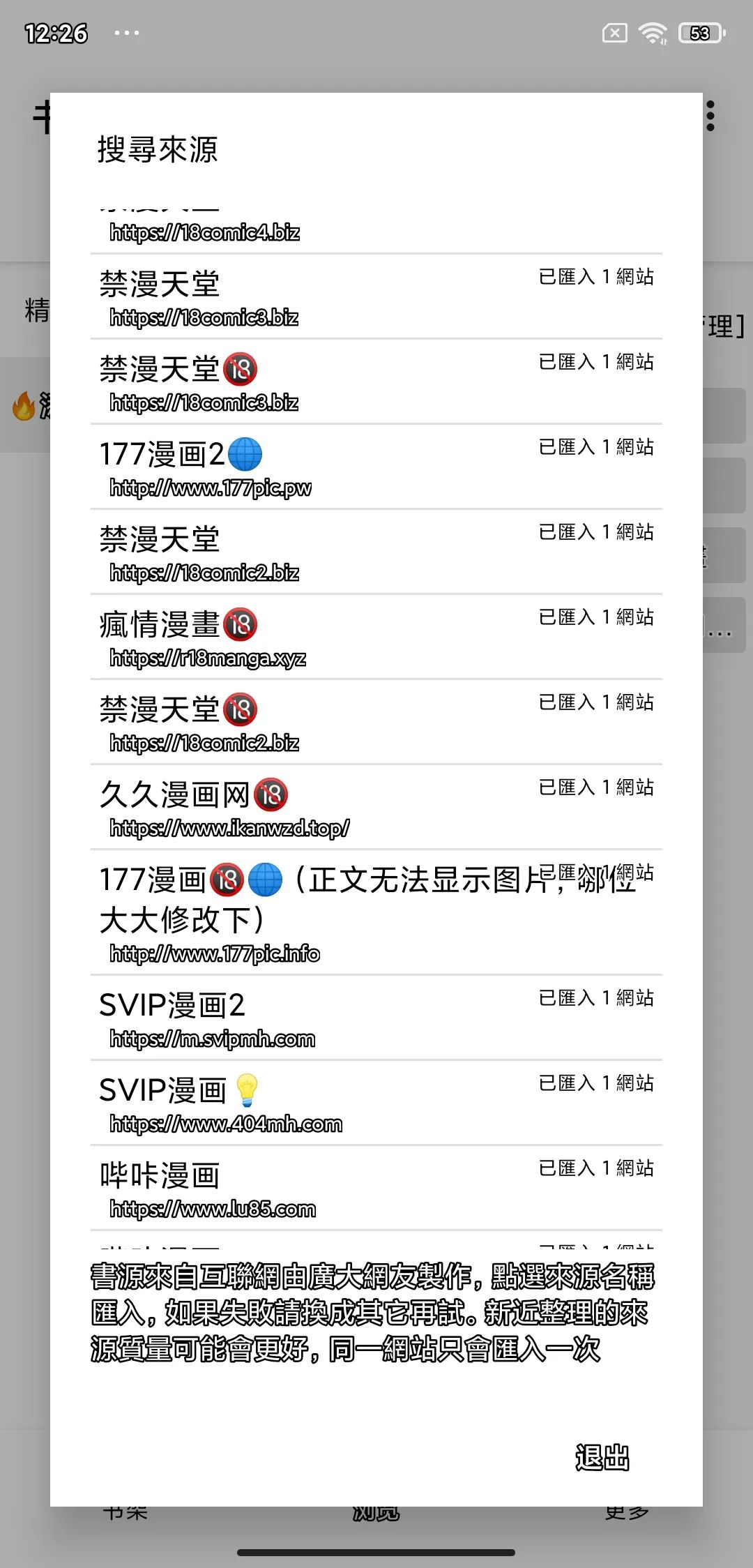Tap the Wi-Fi icon in the status bar
The width and height of the screenshot is (753, 1568).
coord(653,31)
